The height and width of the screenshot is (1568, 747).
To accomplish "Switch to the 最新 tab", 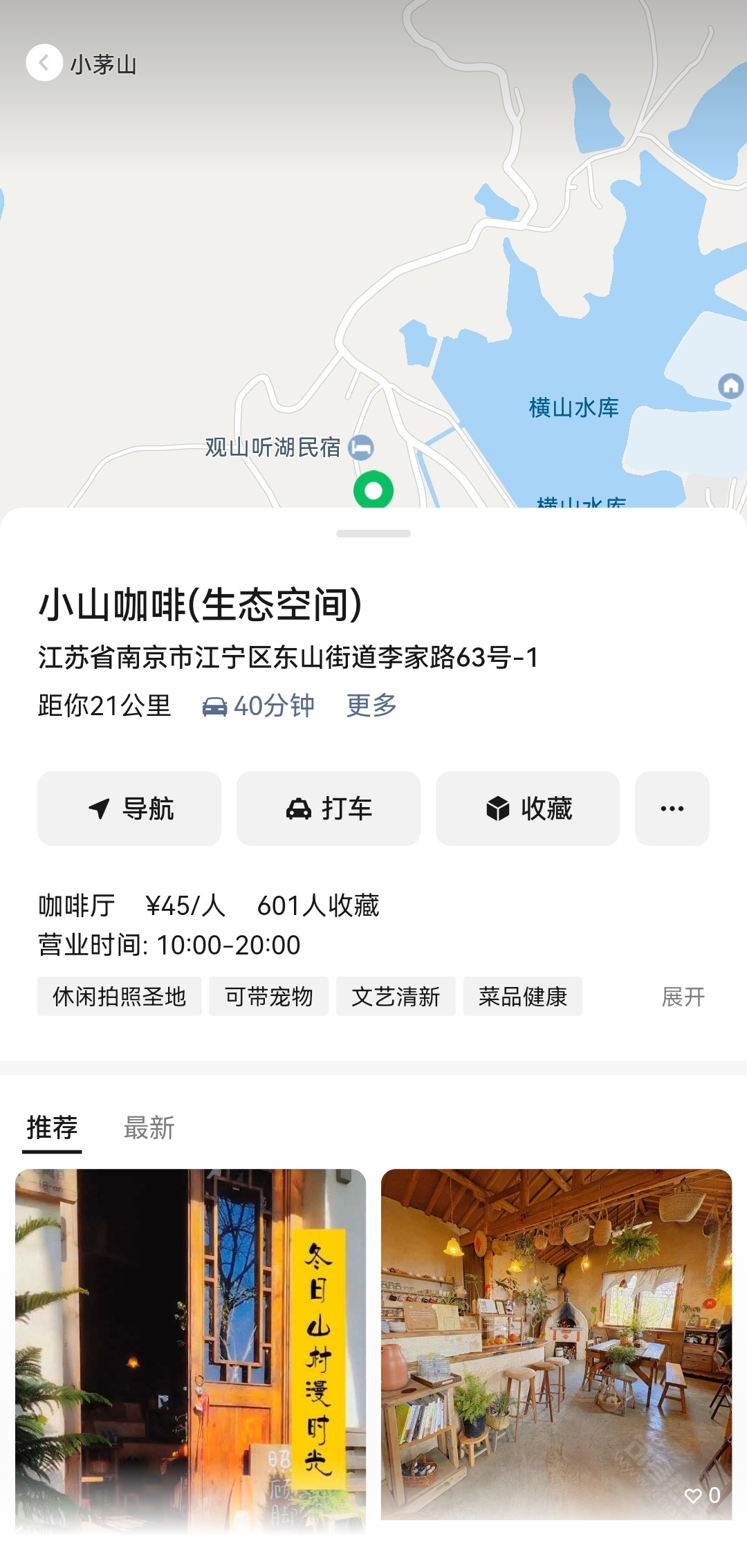I will point(149,1127).
